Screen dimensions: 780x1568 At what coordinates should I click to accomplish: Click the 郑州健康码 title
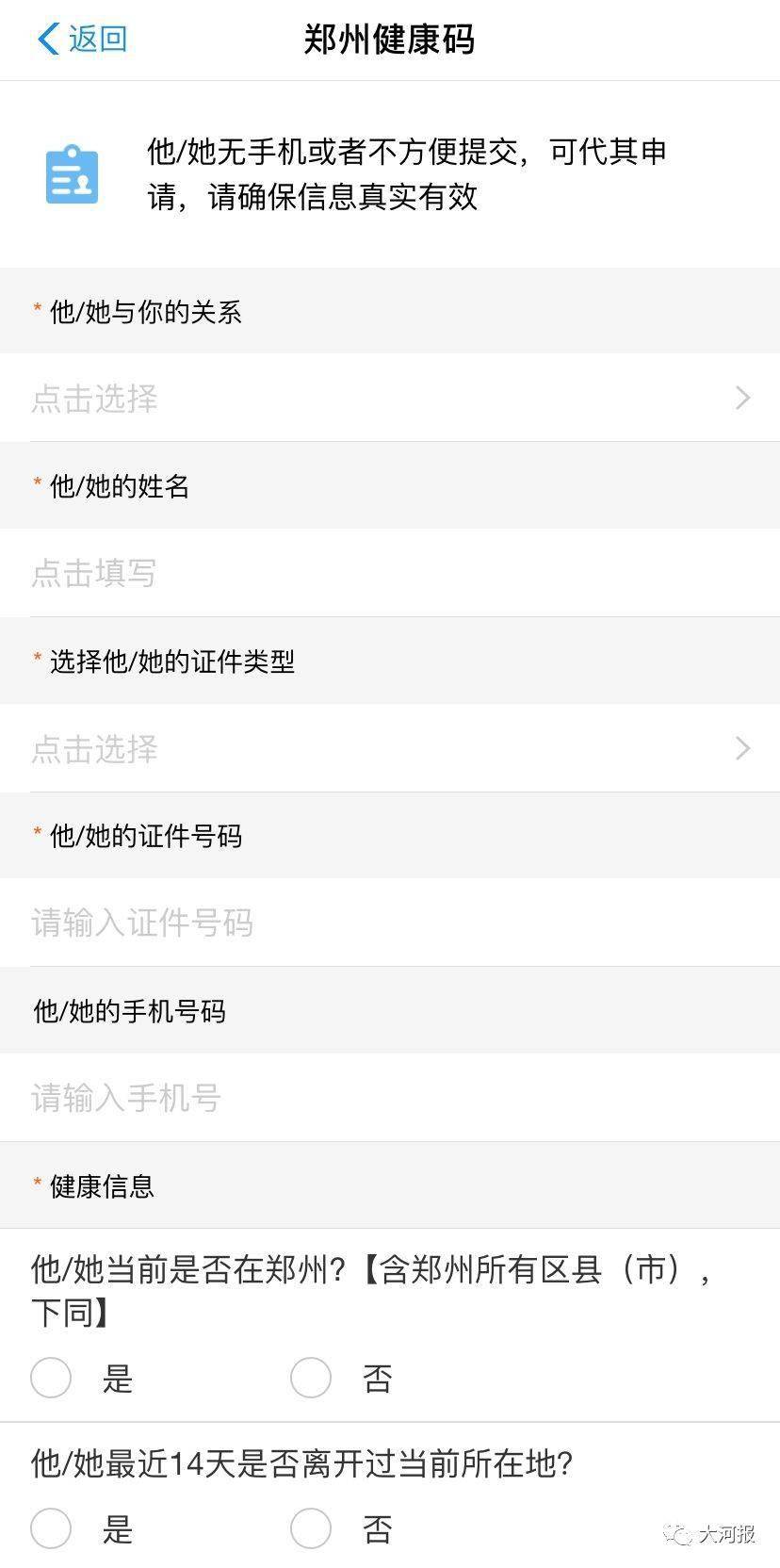pyautogui.click(x=389, y=38)
